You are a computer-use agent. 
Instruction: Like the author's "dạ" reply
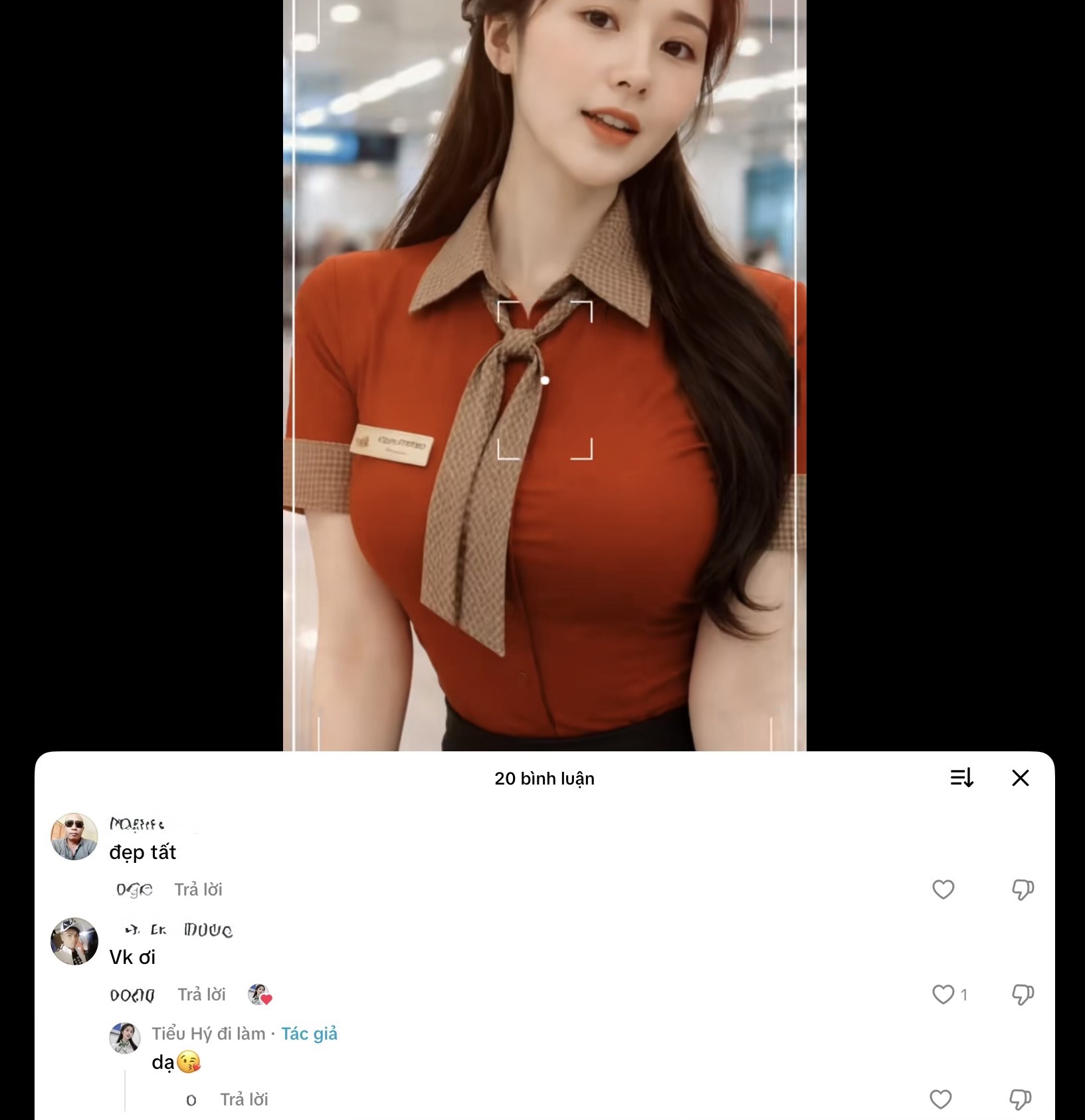click(x=940, y=1099)
